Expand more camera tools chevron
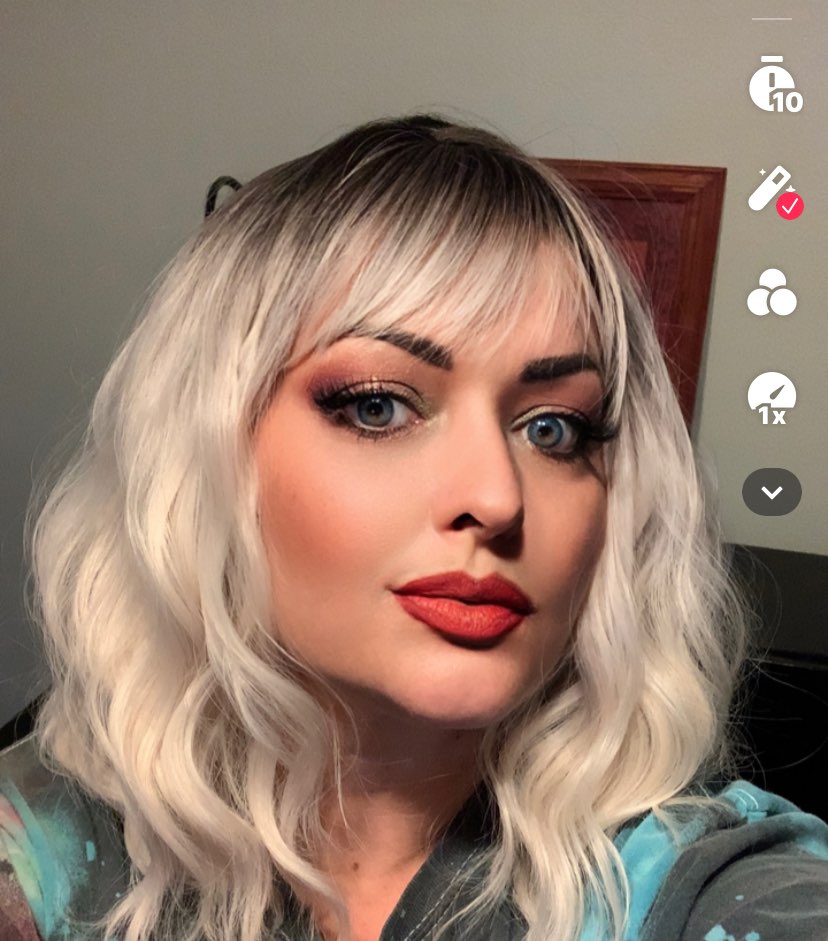Screen dimensions: 828x941 click(772, 492)
